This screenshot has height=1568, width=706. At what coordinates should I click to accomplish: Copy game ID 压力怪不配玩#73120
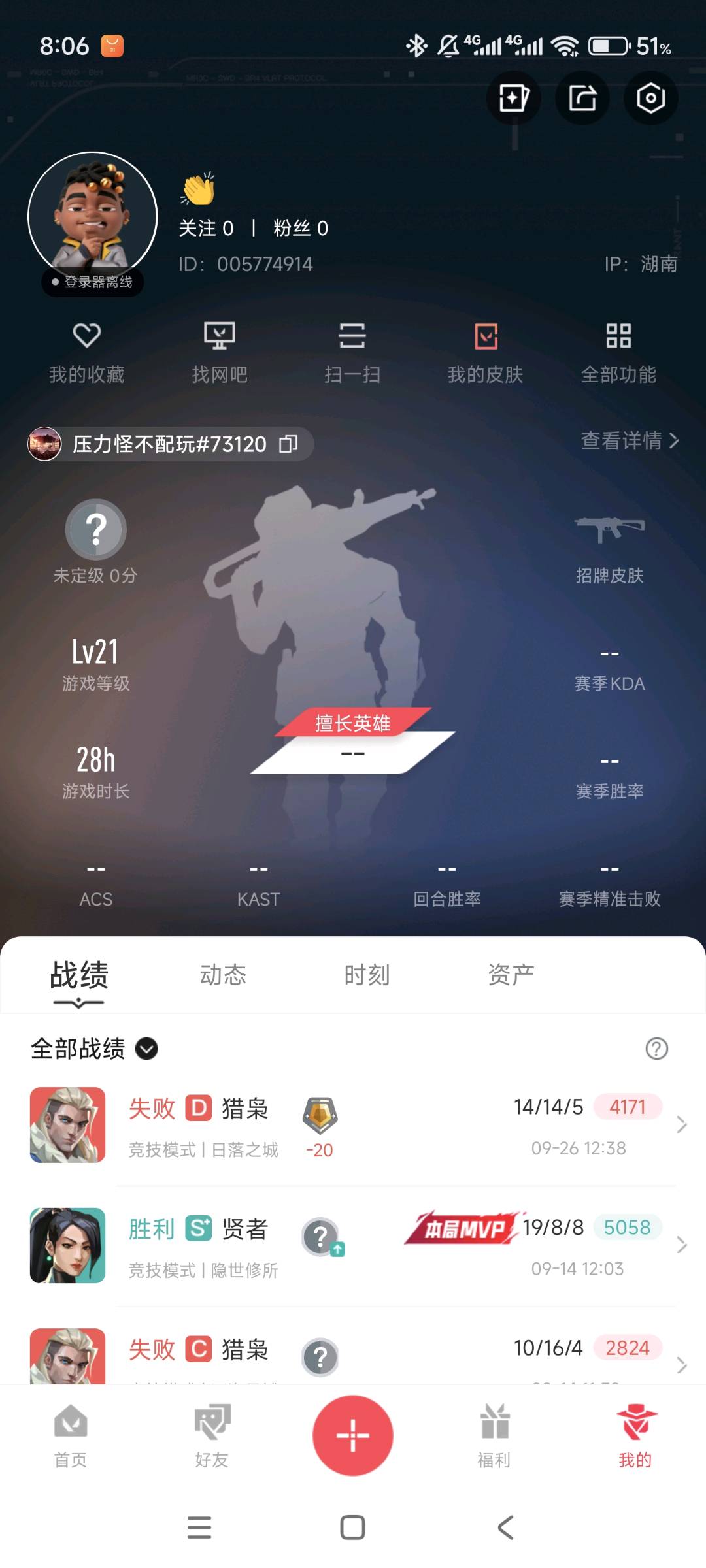pyautogui.click(x=288, y=444)
